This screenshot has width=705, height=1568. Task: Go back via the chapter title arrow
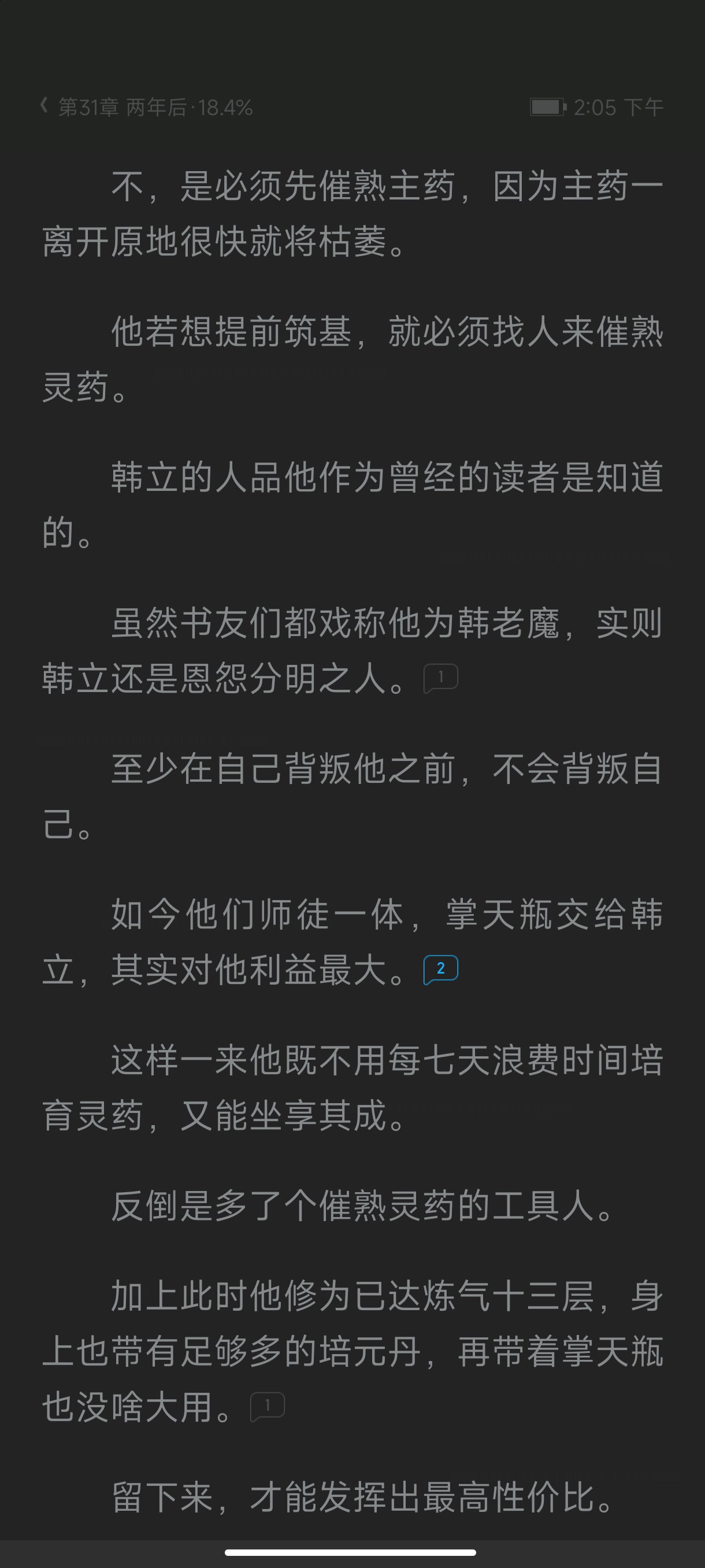(44, 106)
